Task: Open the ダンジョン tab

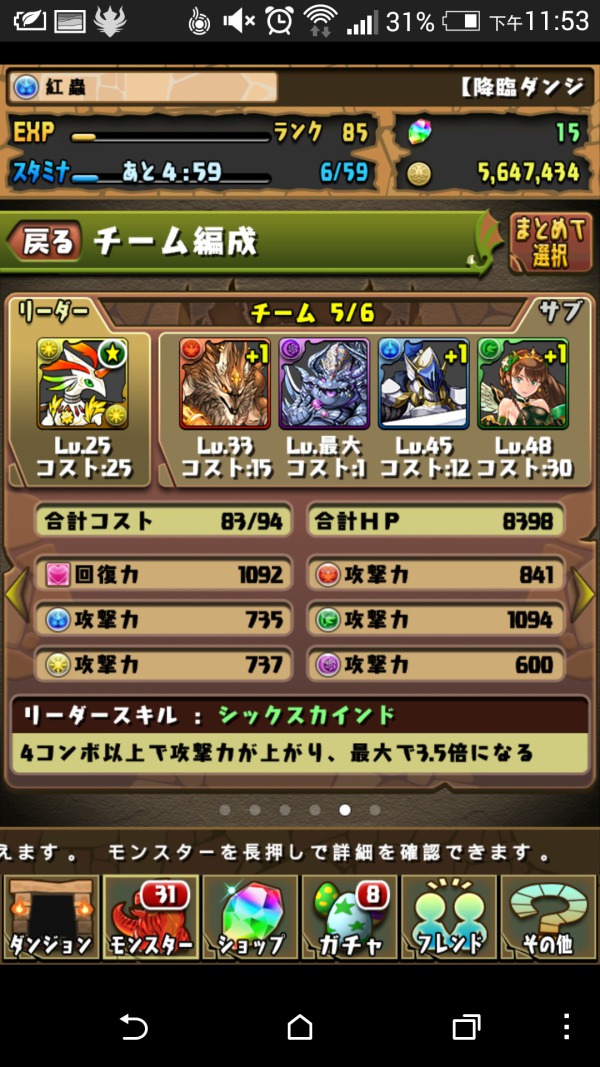Action: (x=51, y=917)
